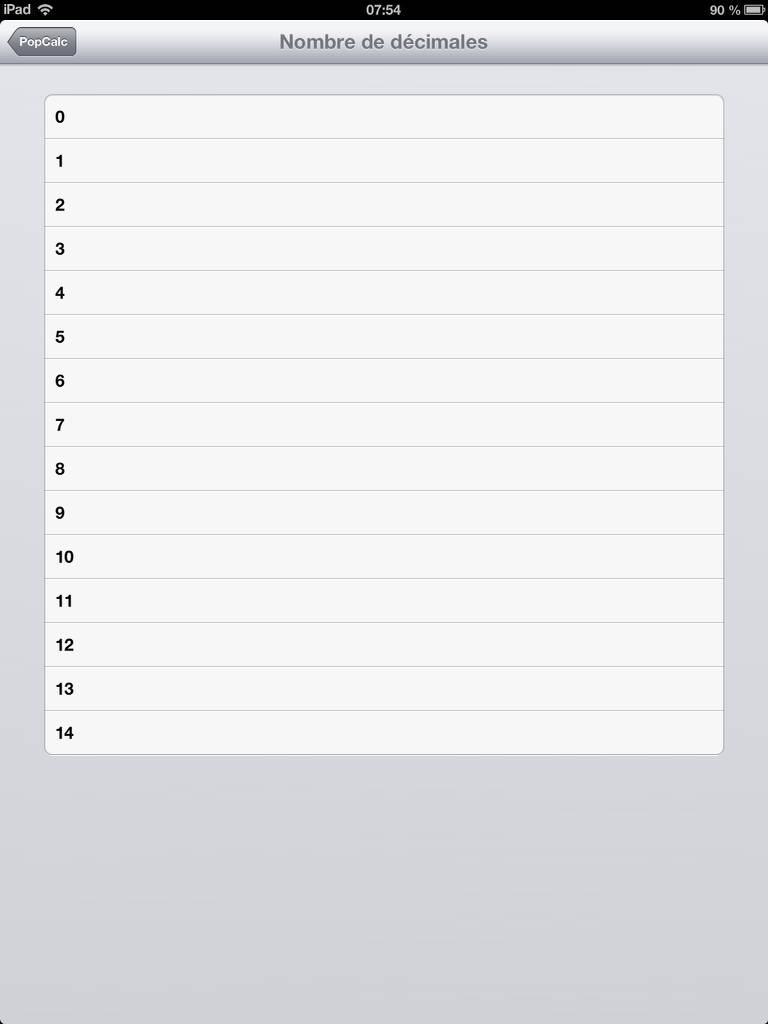This screenshot has width=768, height=1024.
Task: Choose 1 as number of decimals
Action: coord(384,161)
